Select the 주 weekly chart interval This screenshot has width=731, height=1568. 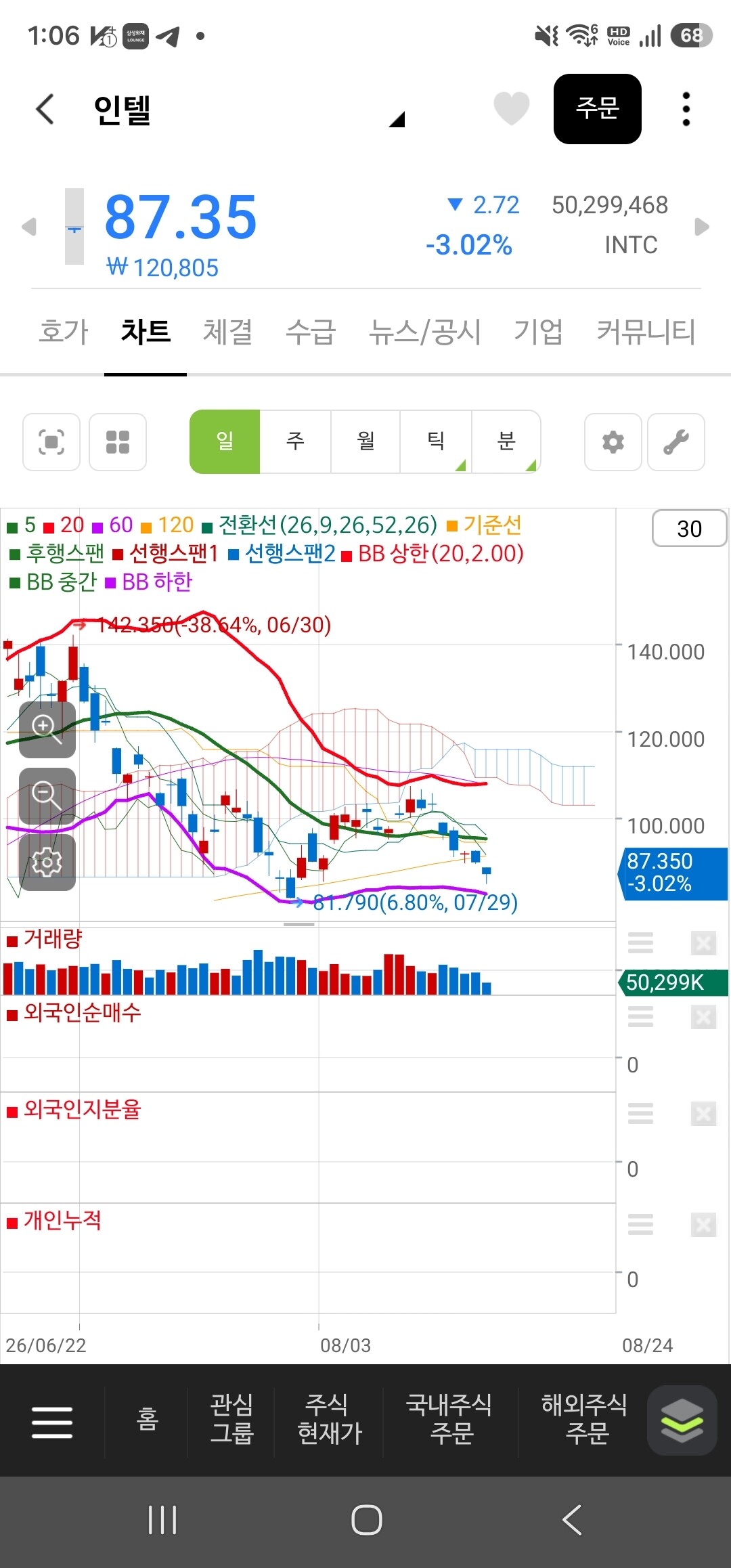295,441
